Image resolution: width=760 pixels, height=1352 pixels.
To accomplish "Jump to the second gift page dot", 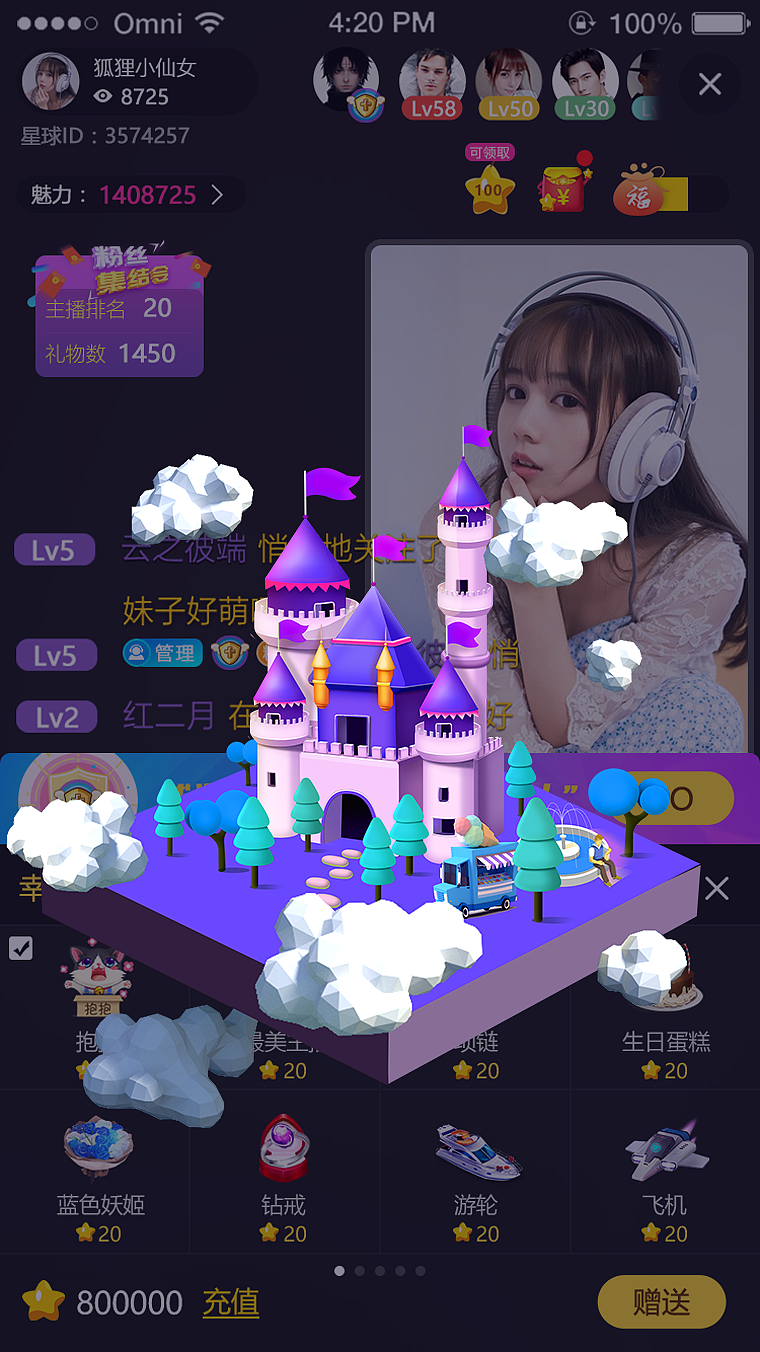I will click(x=360, y=1271).
